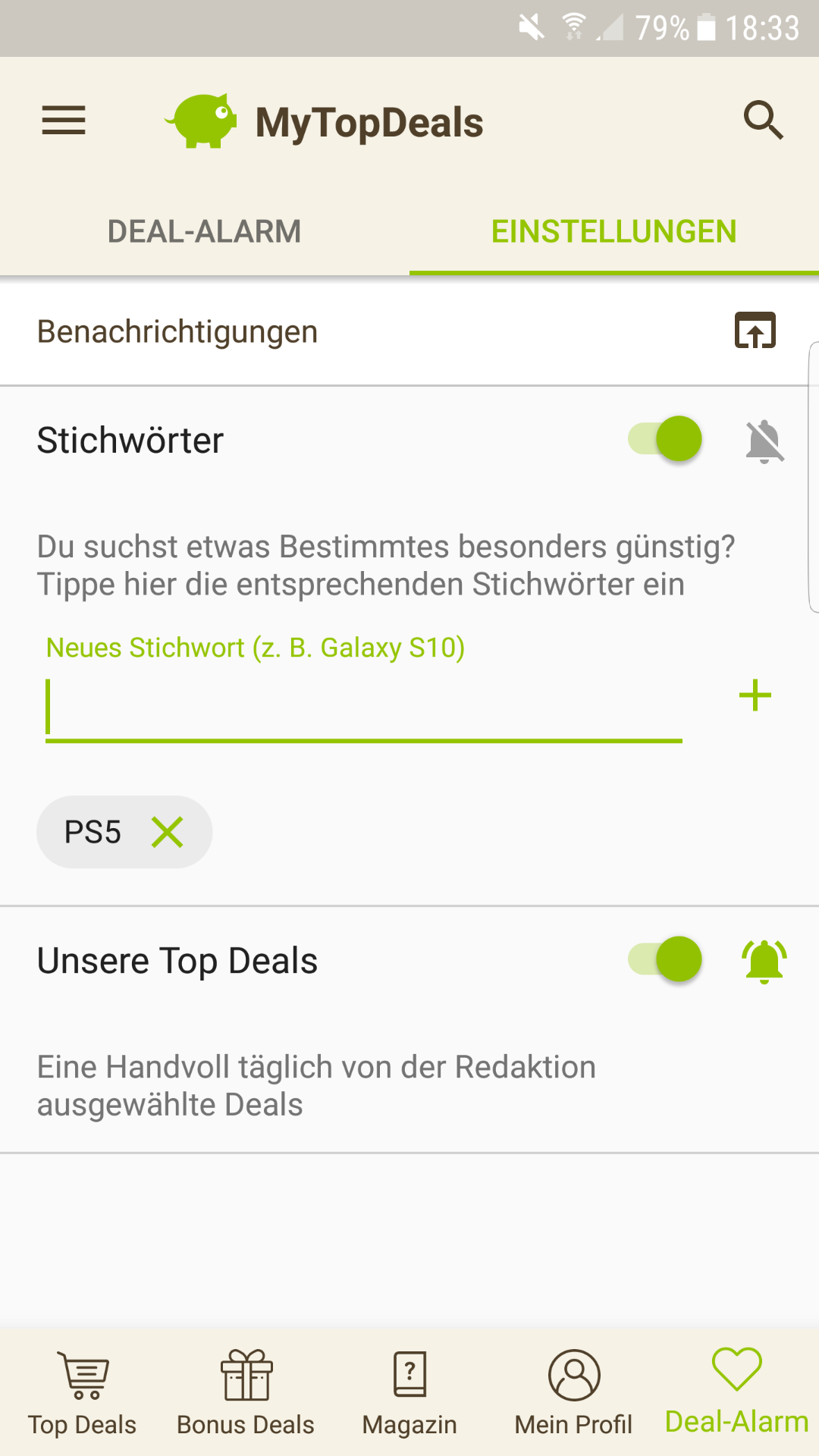Toggle the Stichwörter switch off
819x1456 pixels.
coord(666,439)
